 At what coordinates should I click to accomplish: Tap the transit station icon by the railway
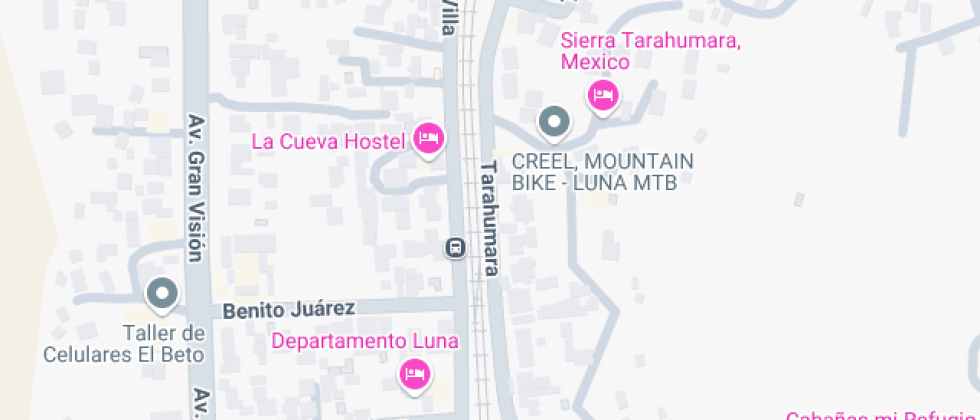coord(455,247)
